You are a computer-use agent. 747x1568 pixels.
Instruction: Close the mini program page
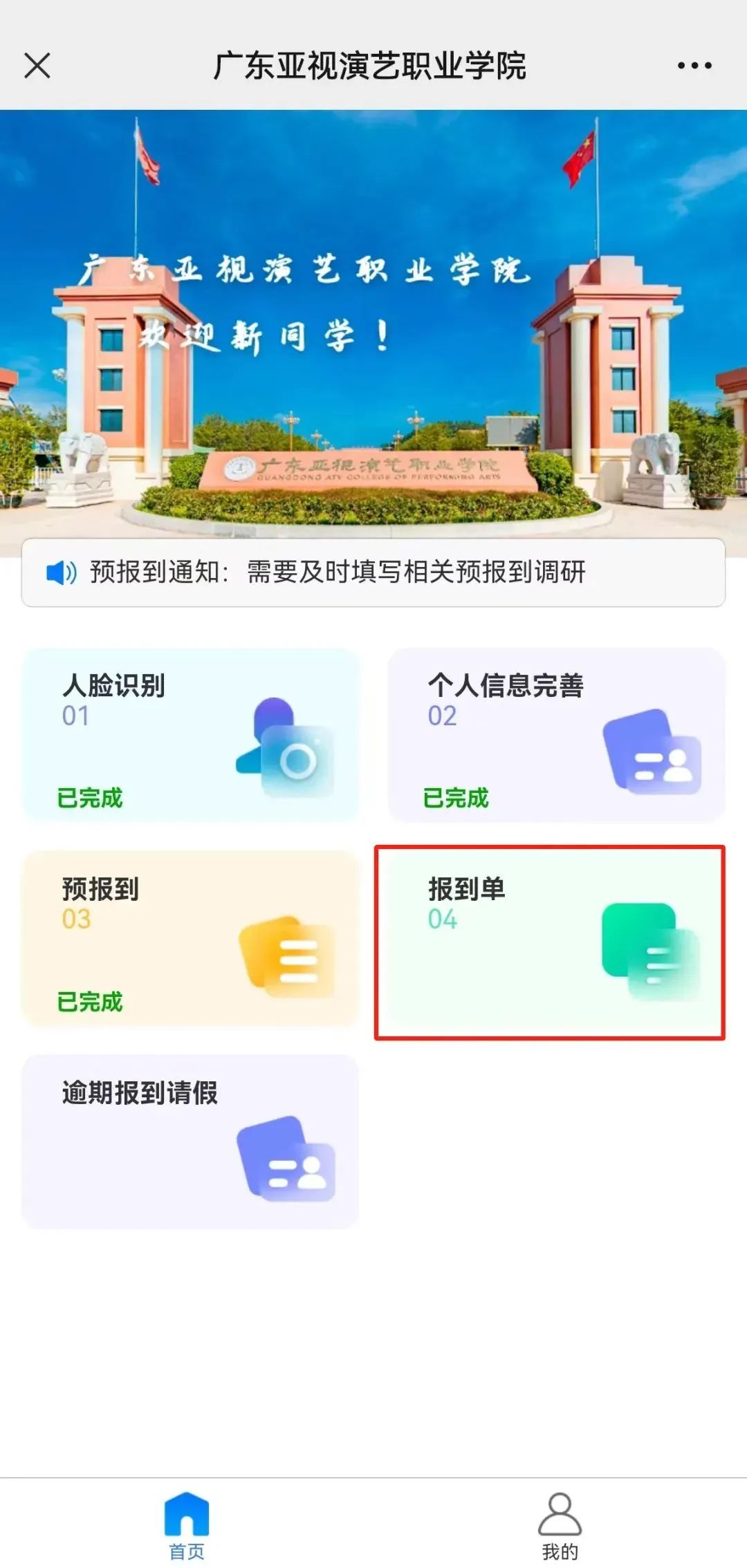[x=37, y=66]
